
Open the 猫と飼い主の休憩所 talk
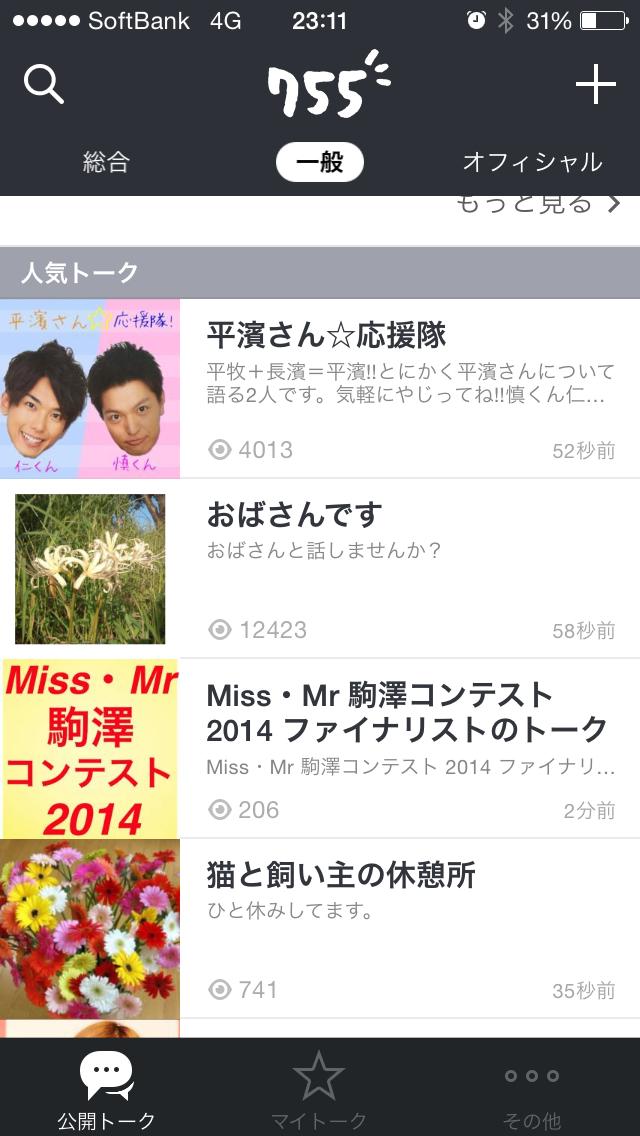pyautogui.click(x=320, y=928)
